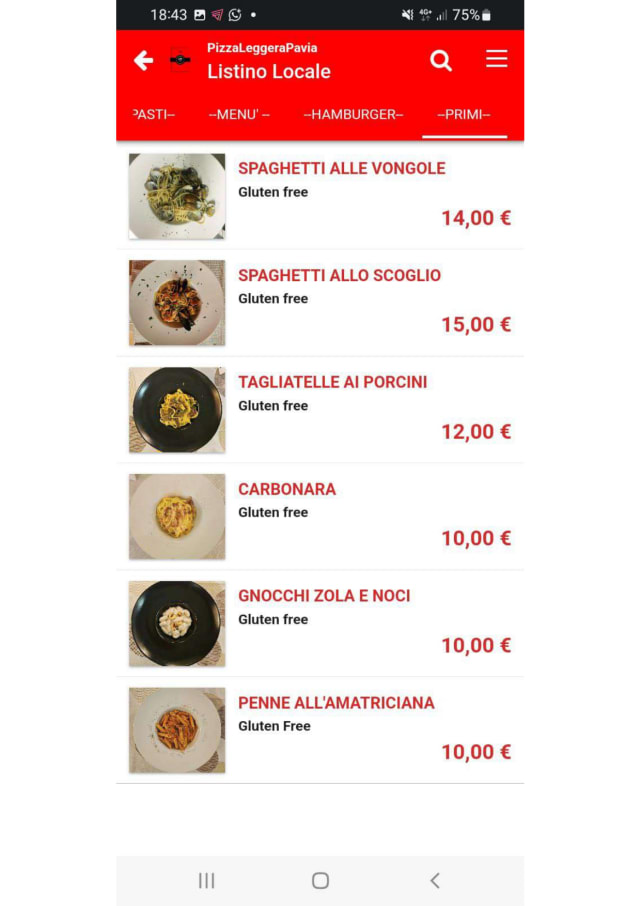Viewport: 640px width, 906px height.
Task: Open the search magnifier icon
Action: pos(441,61)
